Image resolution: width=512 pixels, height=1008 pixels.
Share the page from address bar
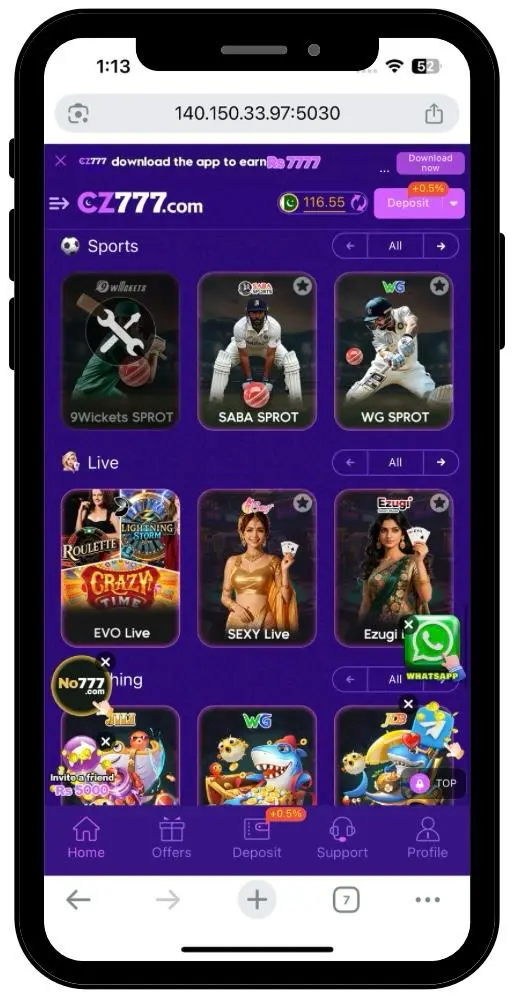coord(434,114)
